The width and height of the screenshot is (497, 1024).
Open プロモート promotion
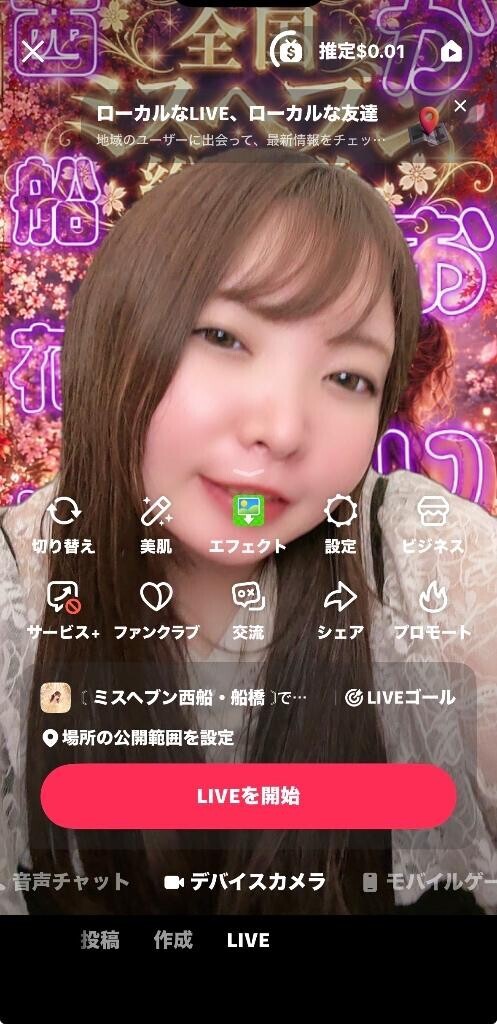432,611
